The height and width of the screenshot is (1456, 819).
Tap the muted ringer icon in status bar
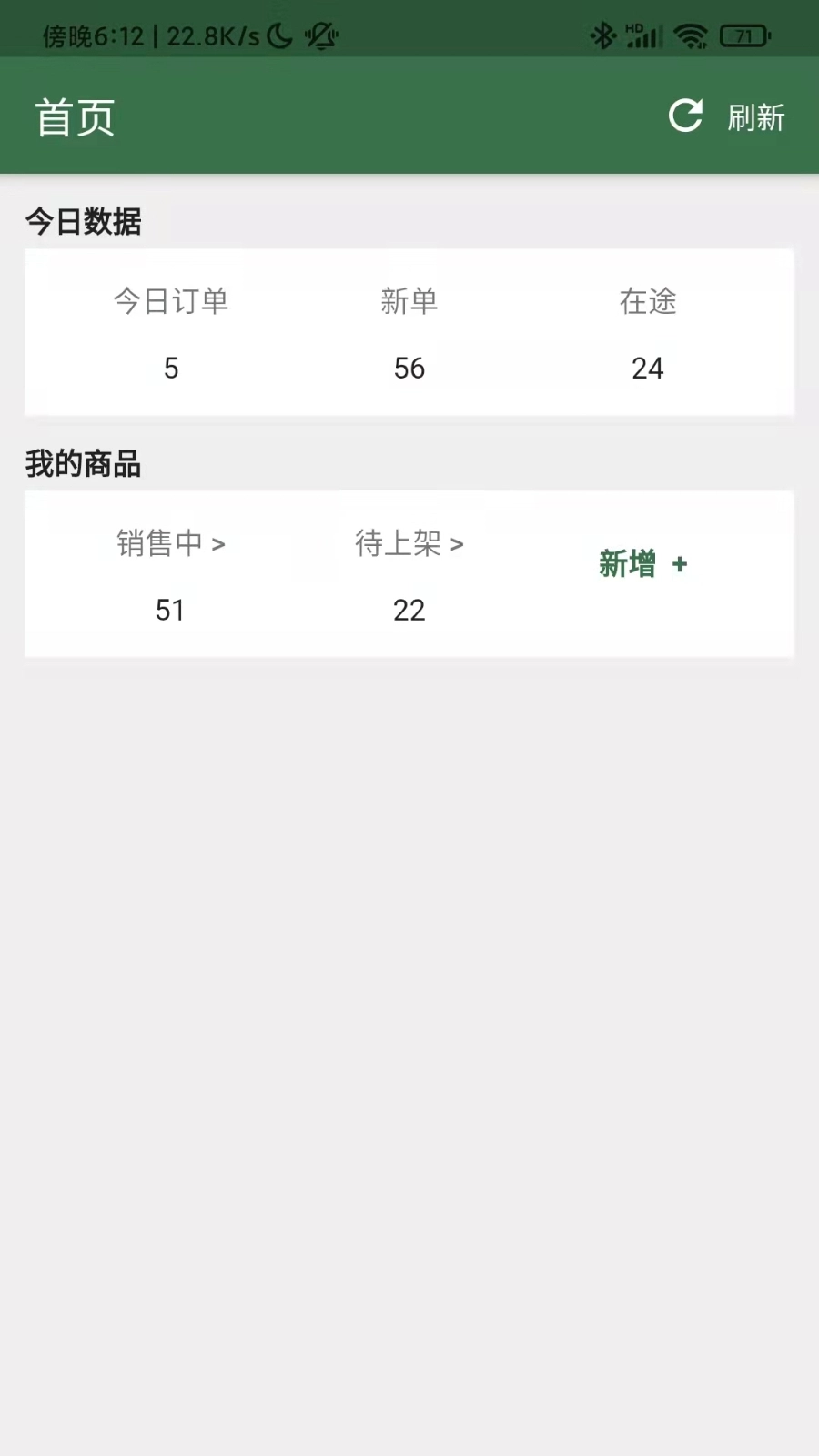tap(320, 36)
